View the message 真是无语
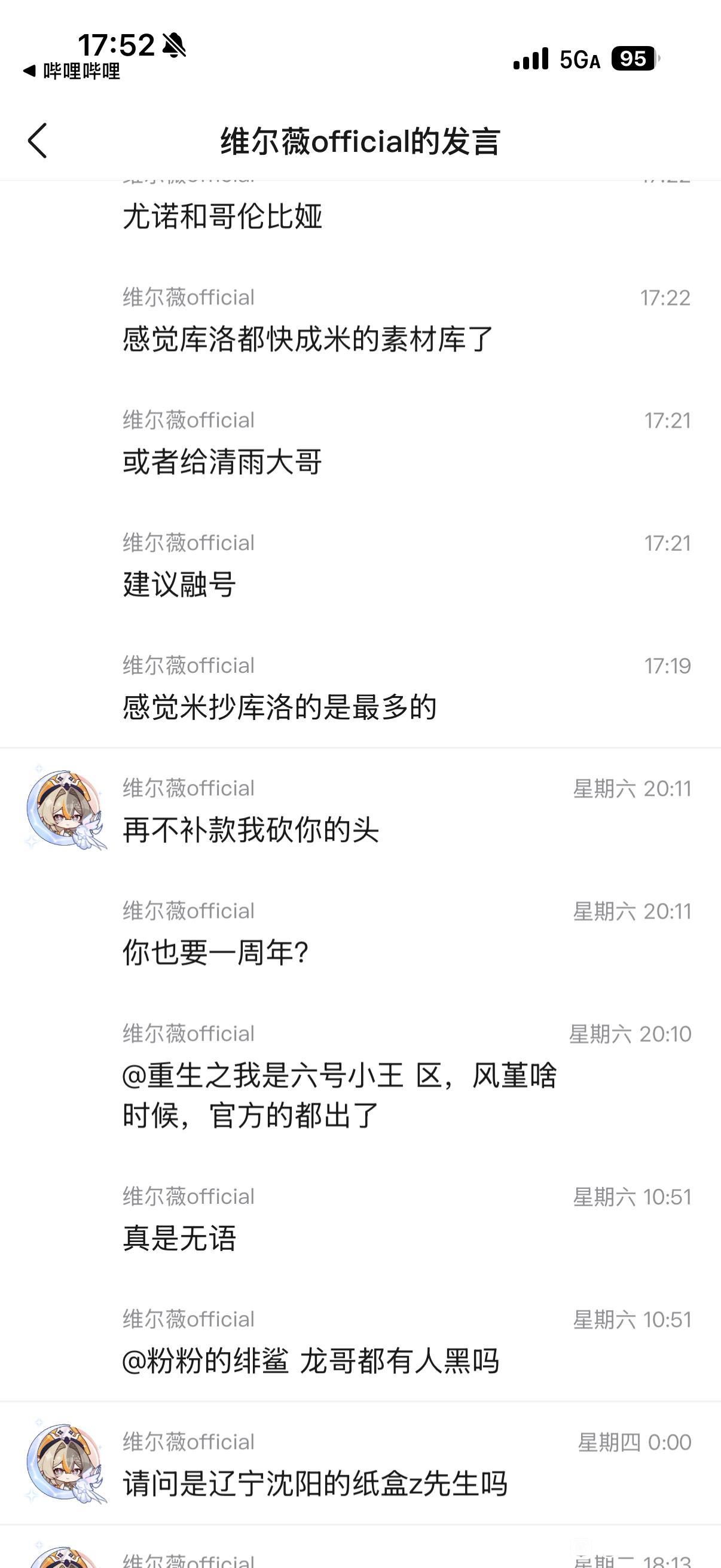This screenshot has width=721, height=1568. point(179,1238)
